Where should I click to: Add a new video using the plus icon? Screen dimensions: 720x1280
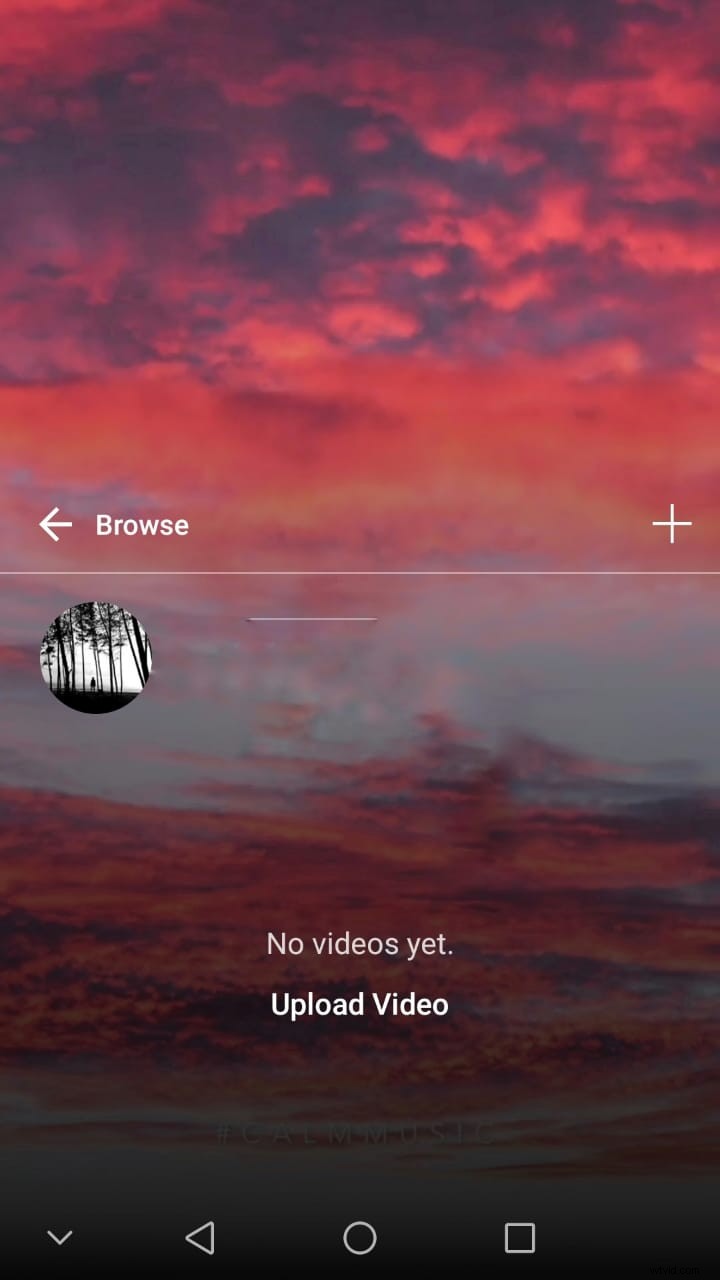point(673,523)
